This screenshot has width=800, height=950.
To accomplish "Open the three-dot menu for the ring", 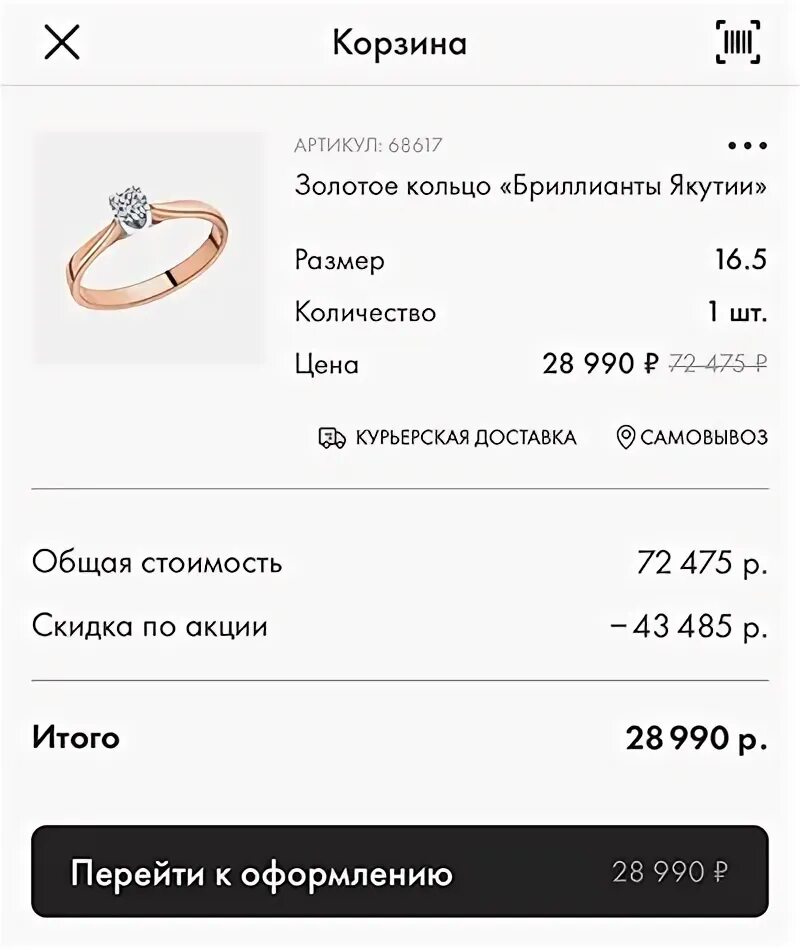I will [746, 146].
